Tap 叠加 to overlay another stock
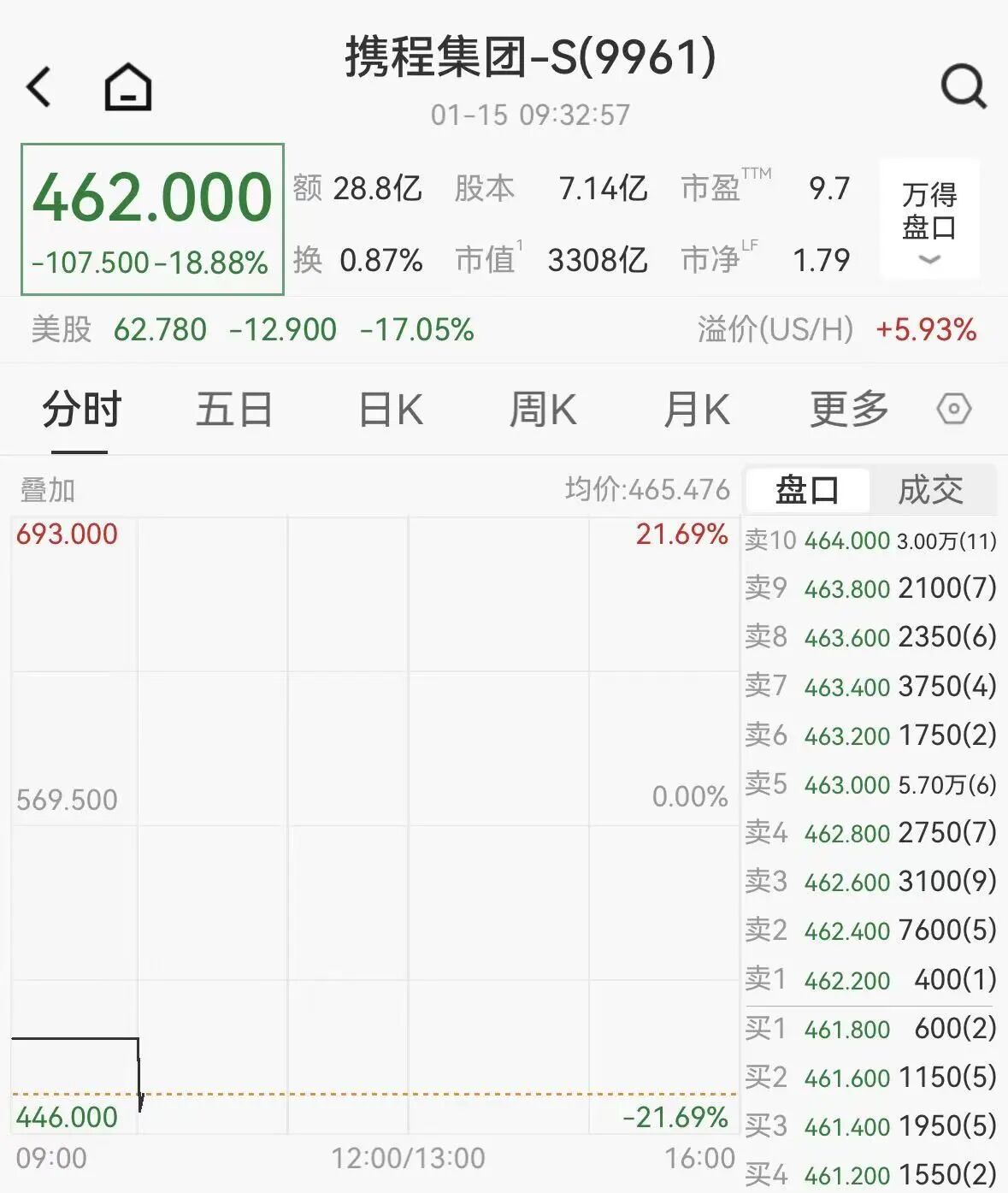Viewport: 1008px width, 1193px height. click(x=48, y=491)
